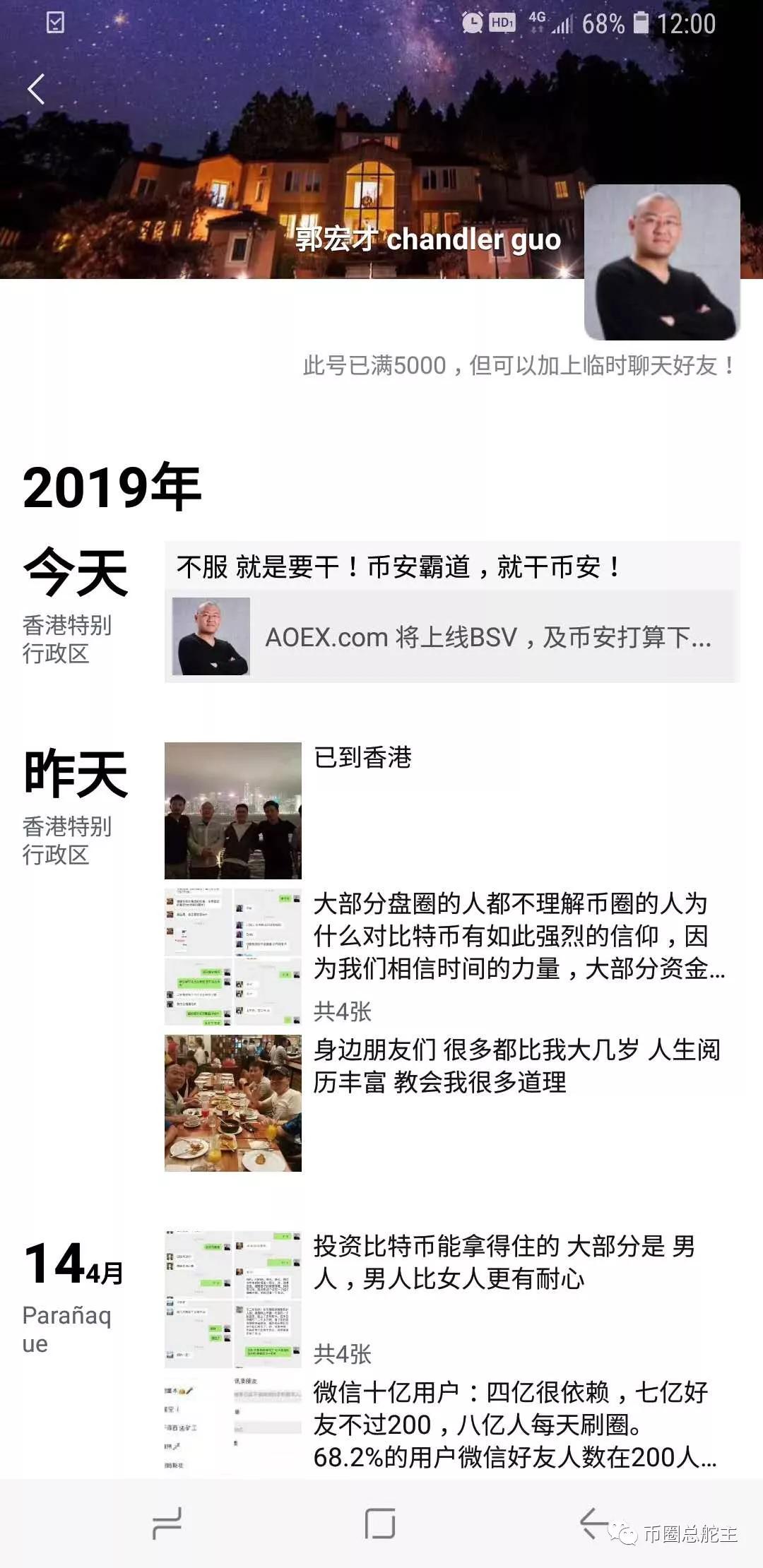Open the profile avatar photo
The width and height of the screenshot is (763, 1568).
(662, 262)
